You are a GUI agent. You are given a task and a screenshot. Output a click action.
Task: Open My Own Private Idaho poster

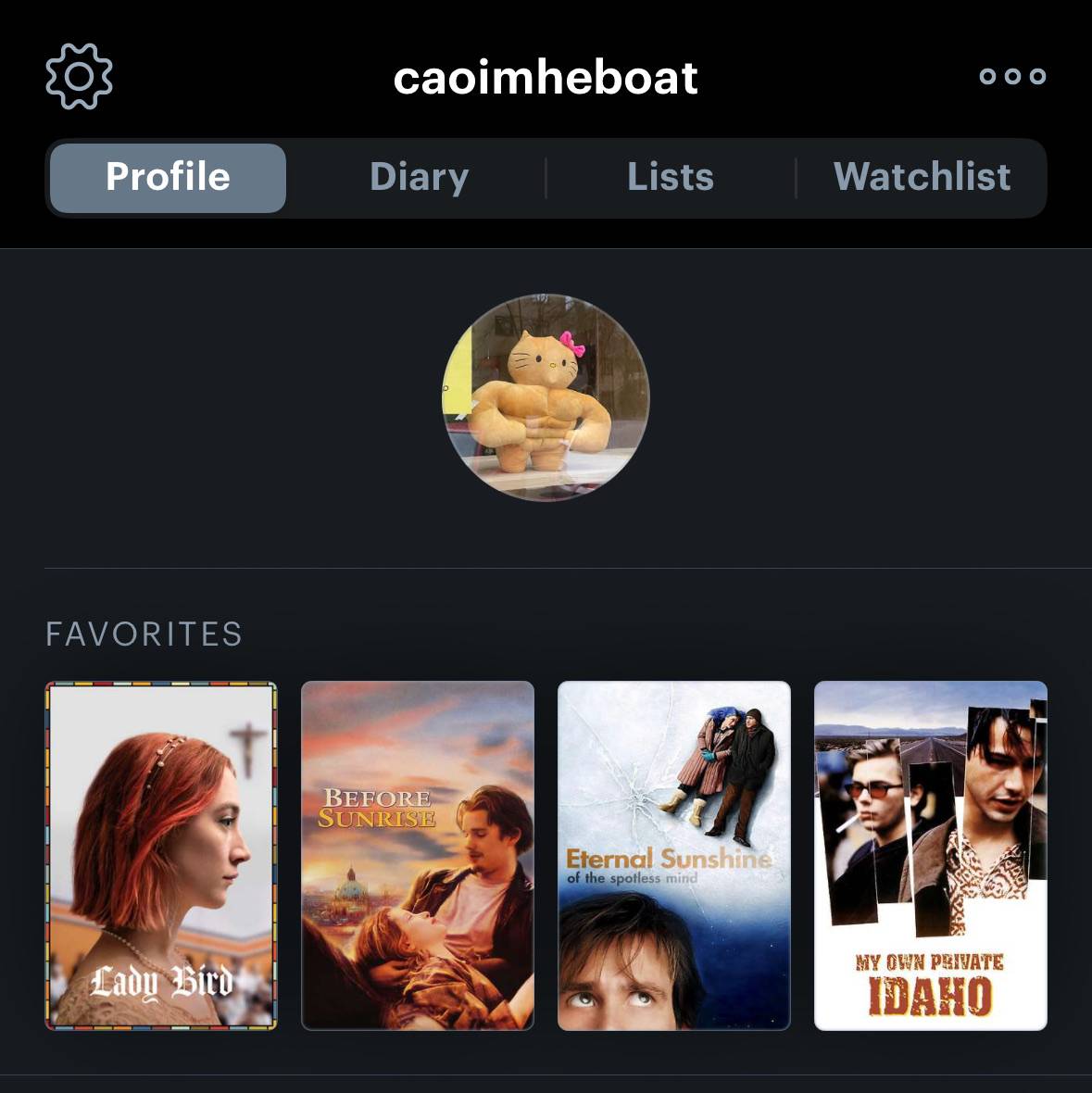[x=930, y=855]
